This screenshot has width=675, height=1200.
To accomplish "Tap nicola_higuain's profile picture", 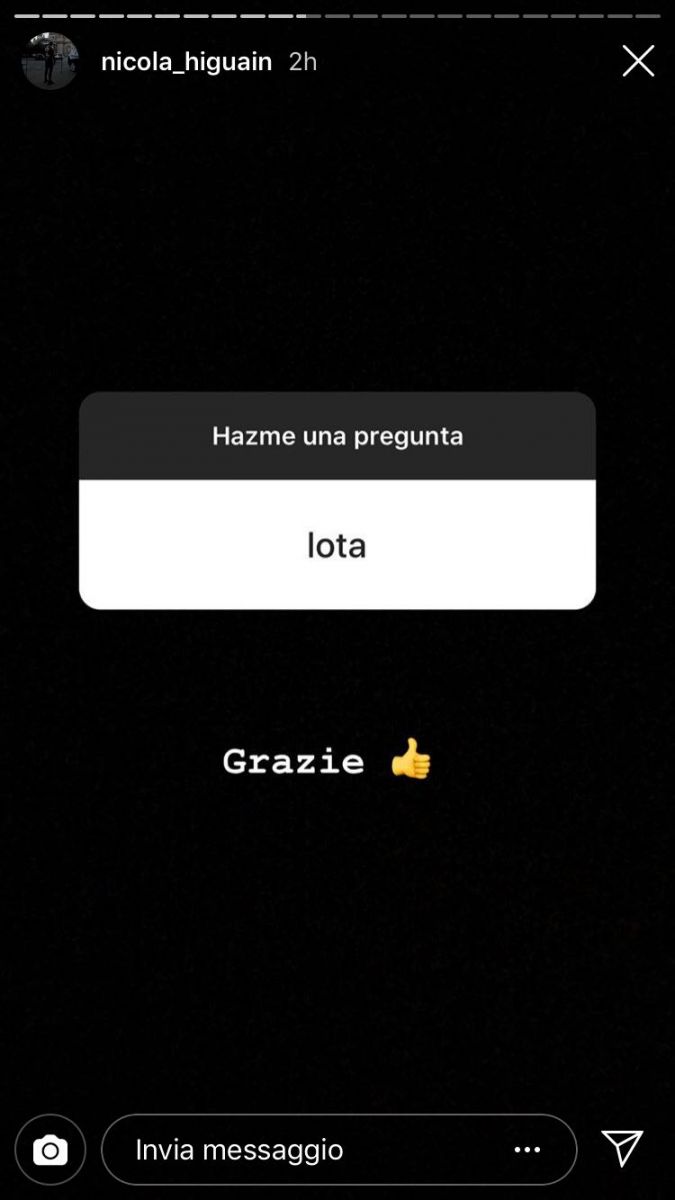I will 50,61.
